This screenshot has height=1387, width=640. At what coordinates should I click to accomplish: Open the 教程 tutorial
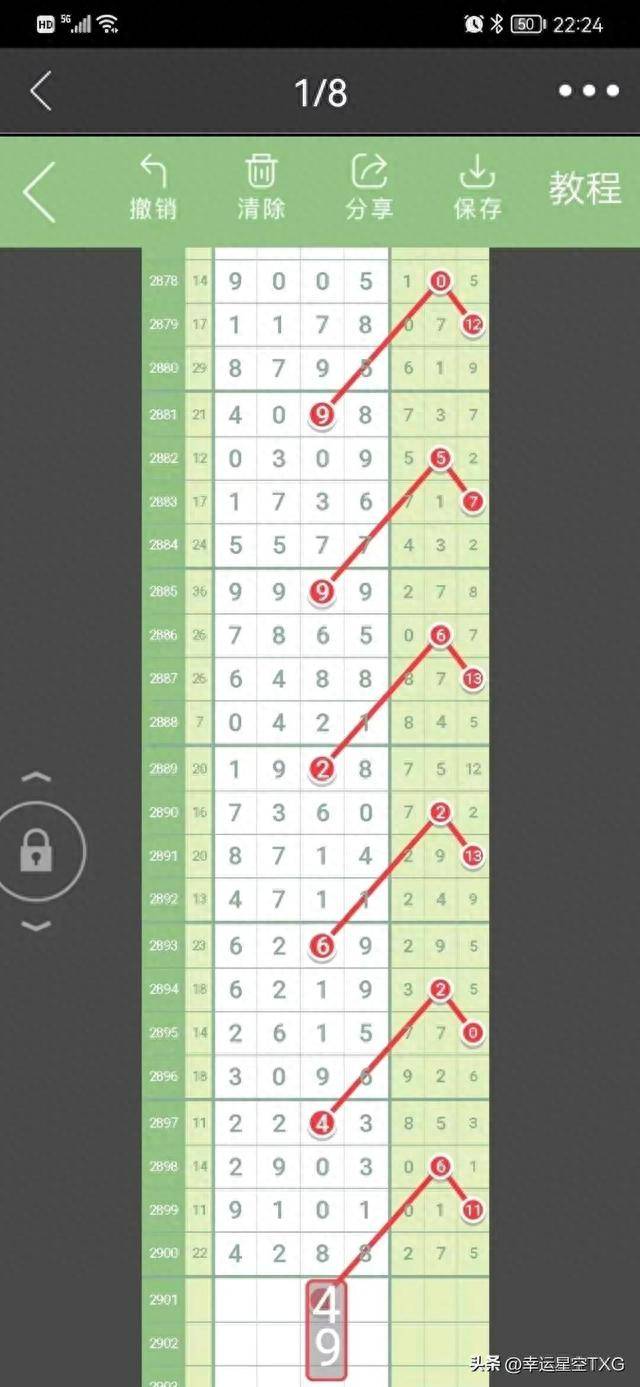tap(585, 188)
